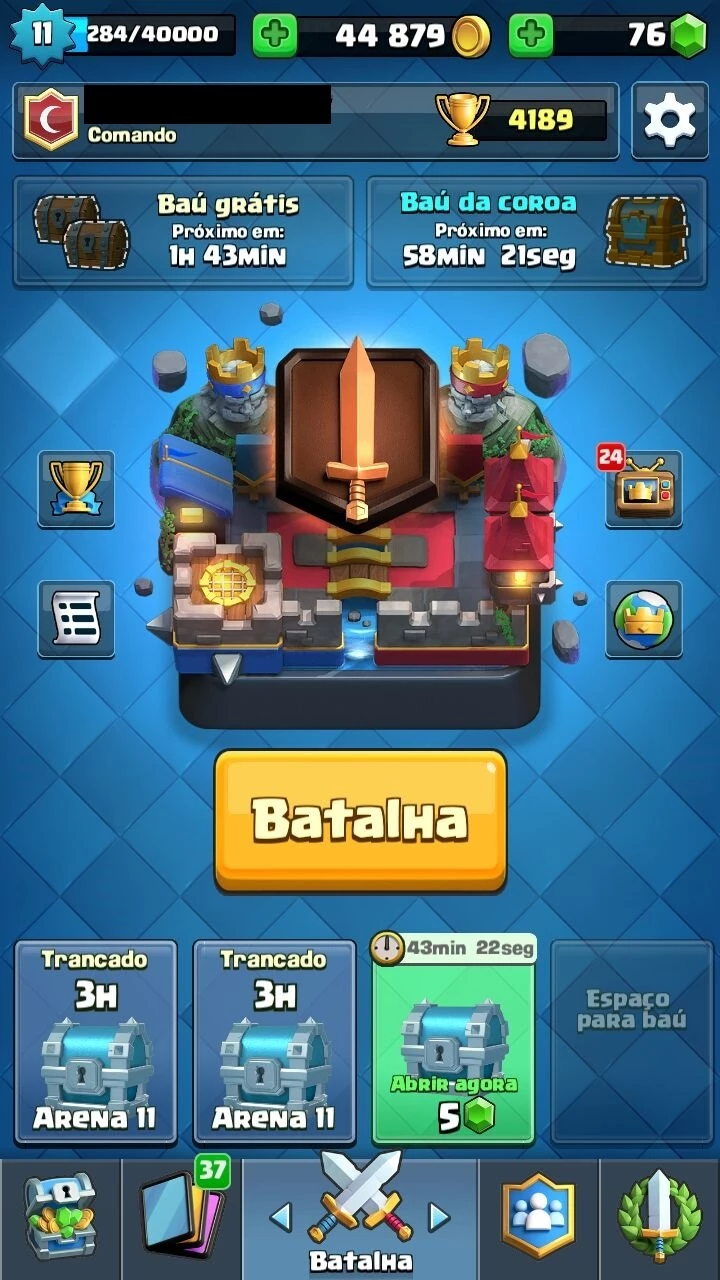This screenshot has width=720, height=1280.
Task: Open TV Royale with 24 badge
Action: tap(642, 487)
